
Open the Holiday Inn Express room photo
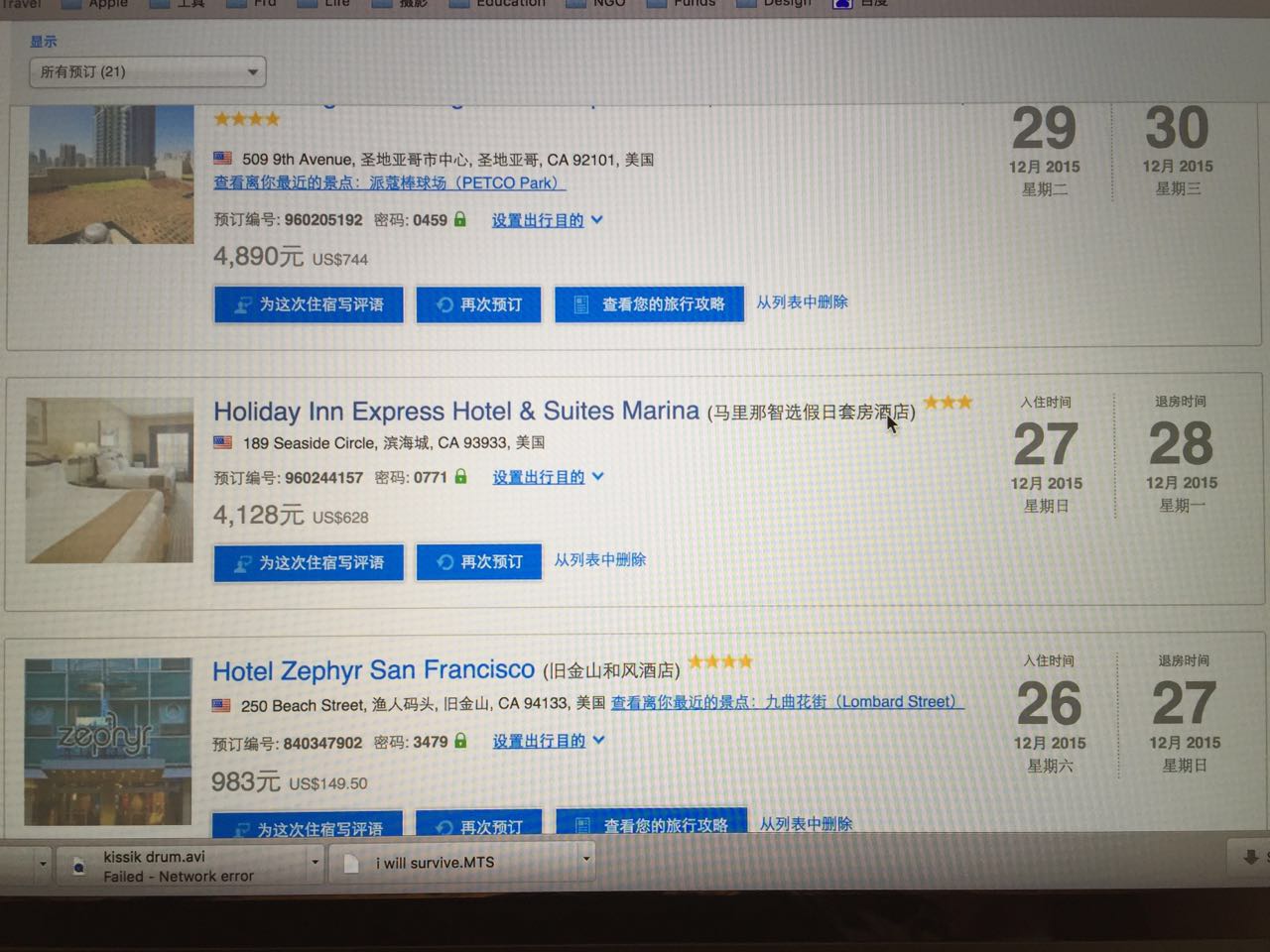click(109, 480)
